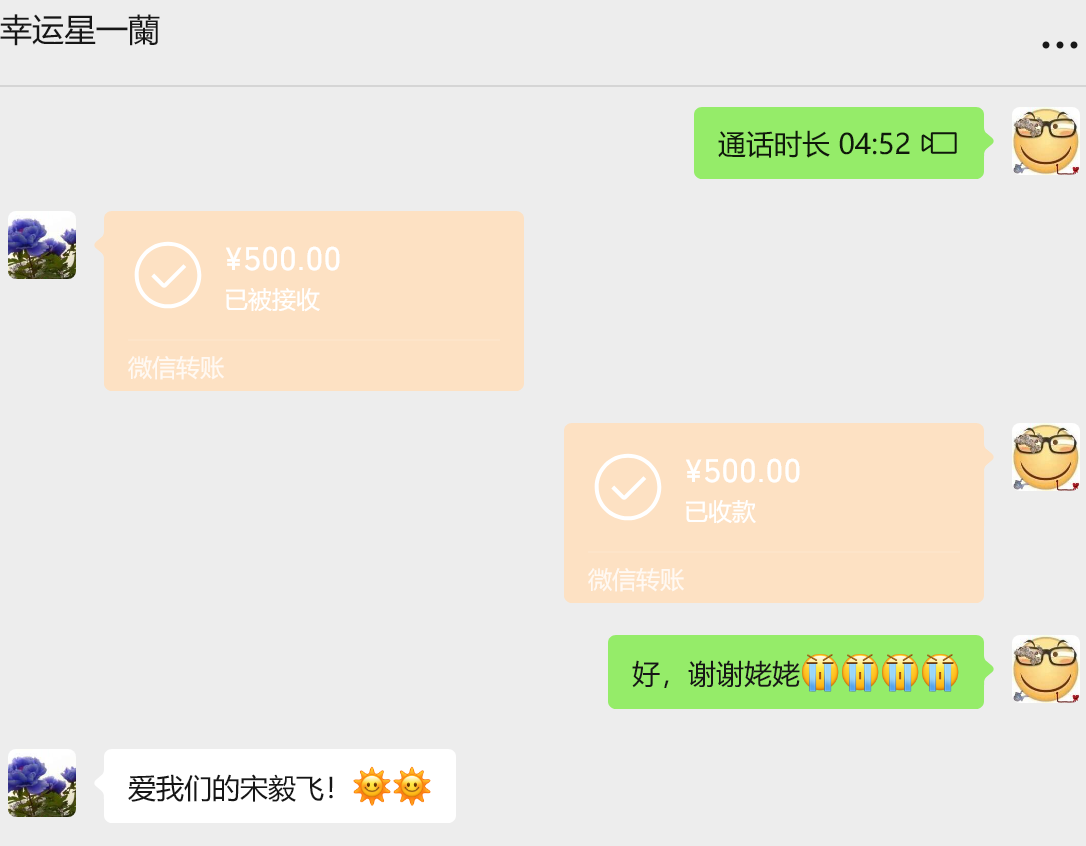Open the ¥500.00 transfer marked 已被接收
The height and width of the screenshot is (846, 1086).
point(313,300)
